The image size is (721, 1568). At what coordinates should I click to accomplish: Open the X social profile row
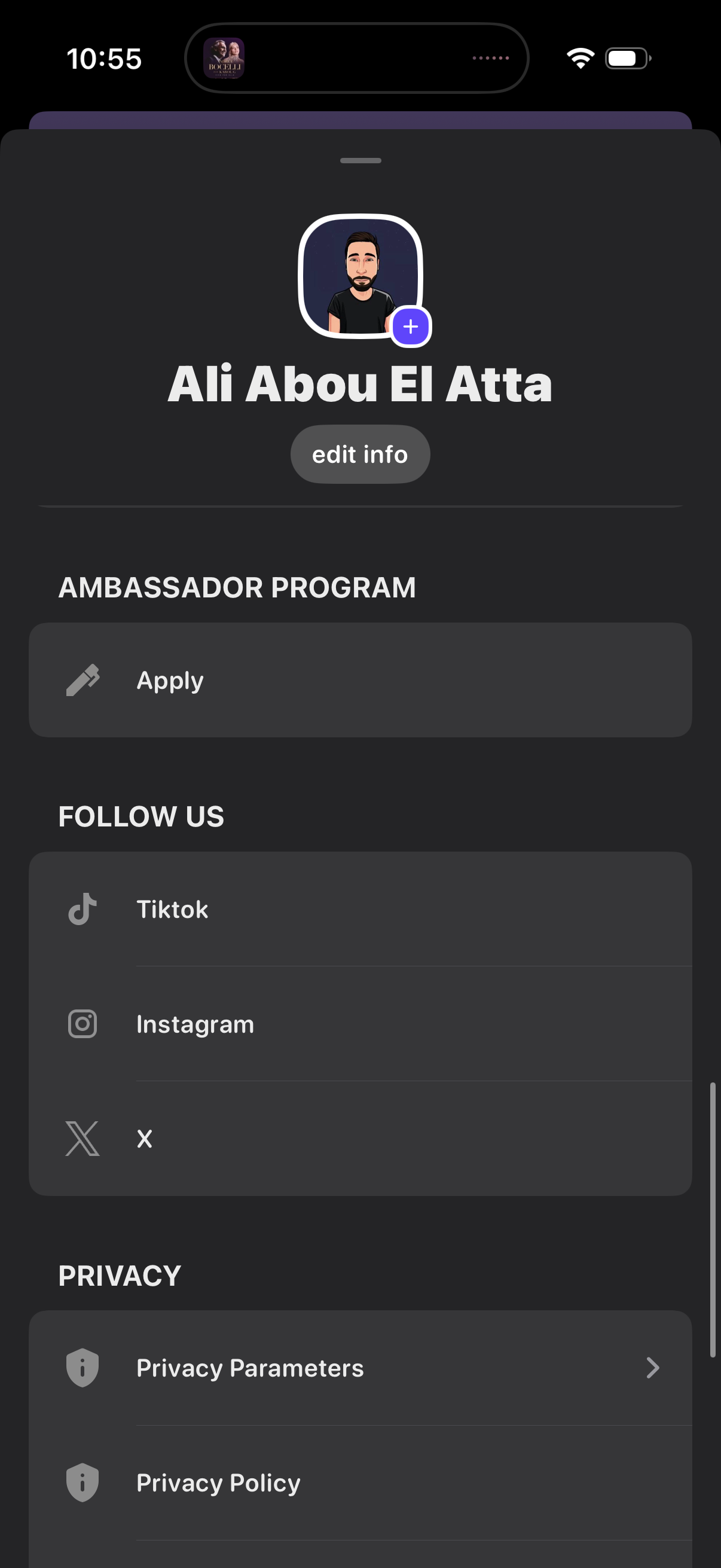(359, 1139)
